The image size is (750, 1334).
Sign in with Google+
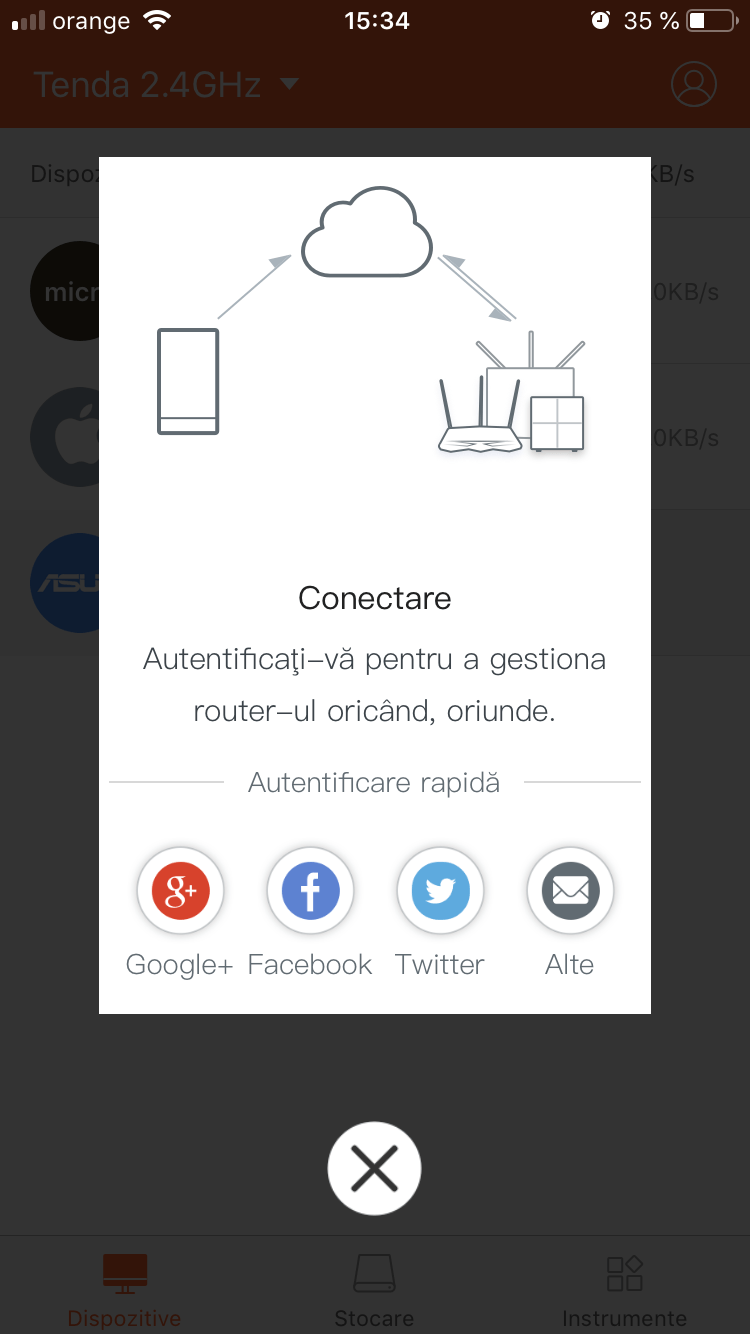(x=180, y=891)
